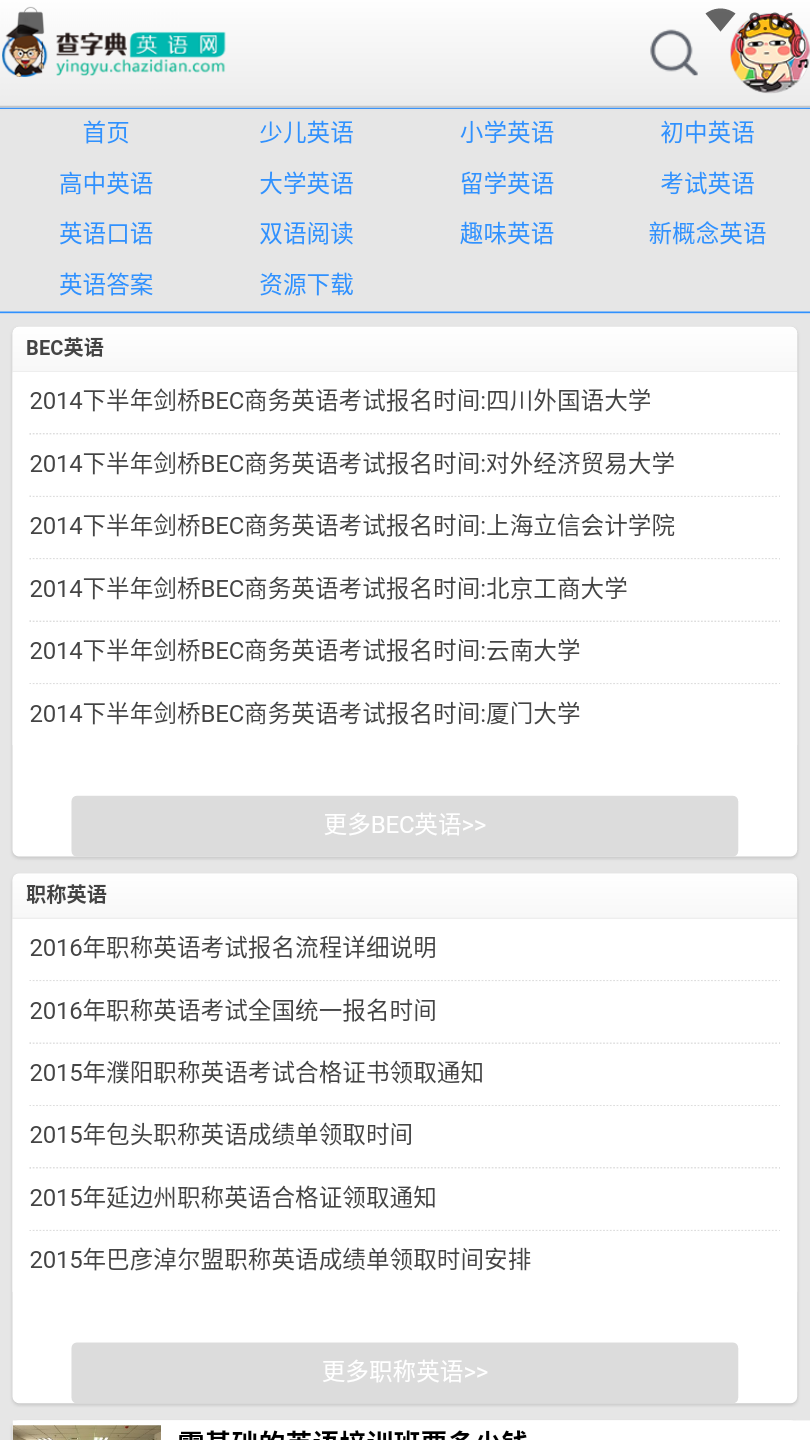Open BEC article for 四川外国语大学

(x=404, y=401)
